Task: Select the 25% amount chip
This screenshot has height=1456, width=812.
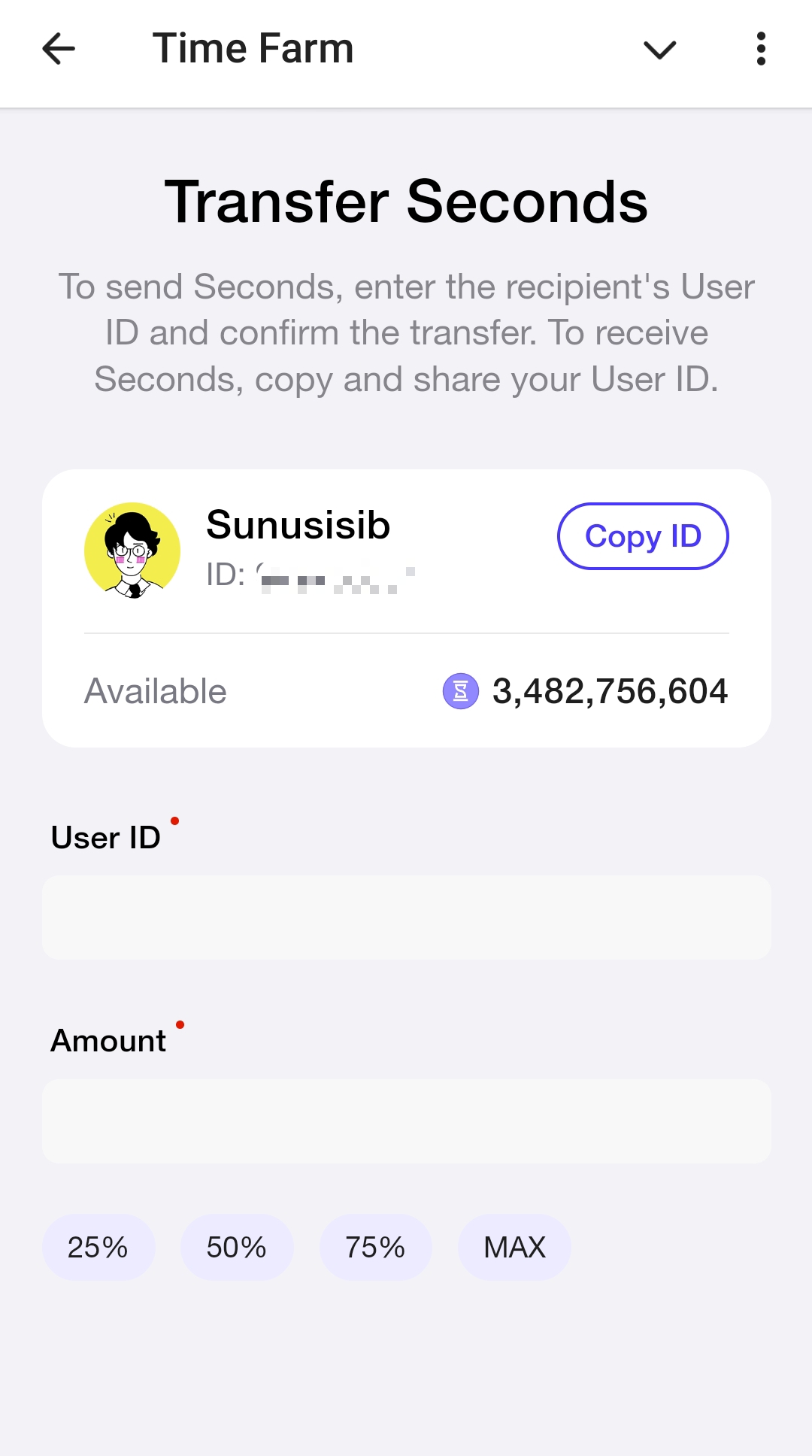Action: tap(98, 1248)
